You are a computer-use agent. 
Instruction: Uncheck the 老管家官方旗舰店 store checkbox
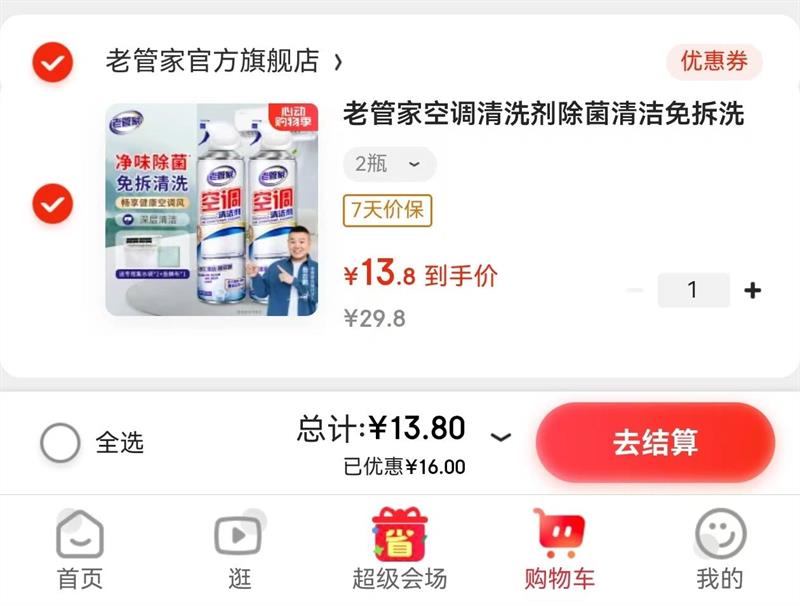point(53,62)
